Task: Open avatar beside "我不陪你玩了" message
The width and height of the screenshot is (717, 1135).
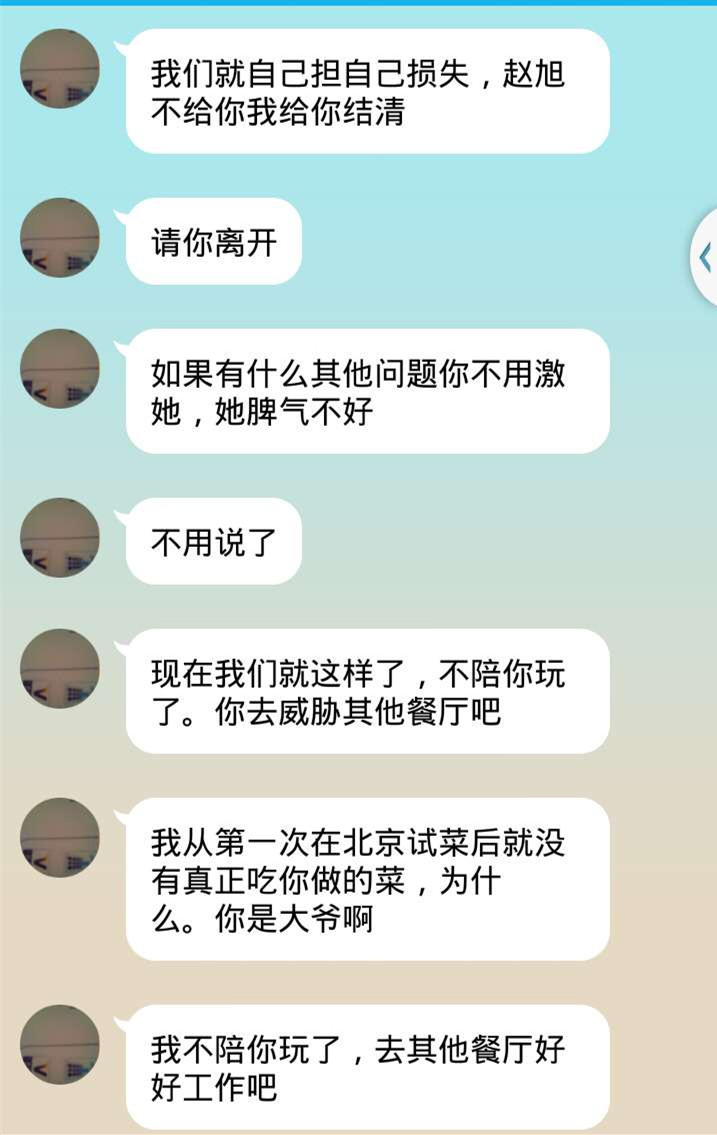Action: pyautogui.click(x=60, y=1045)
